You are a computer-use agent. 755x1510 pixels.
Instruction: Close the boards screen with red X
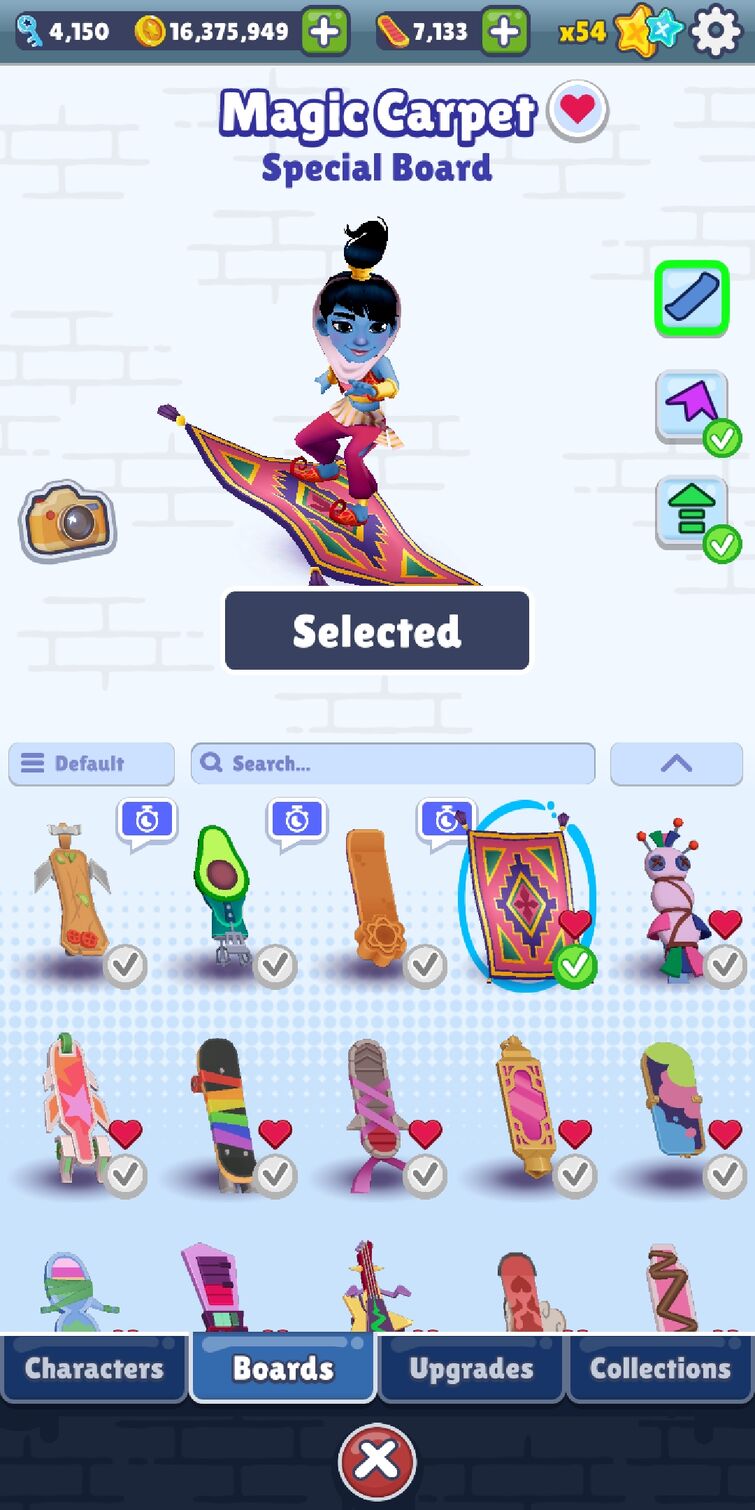pos(377,1460)
